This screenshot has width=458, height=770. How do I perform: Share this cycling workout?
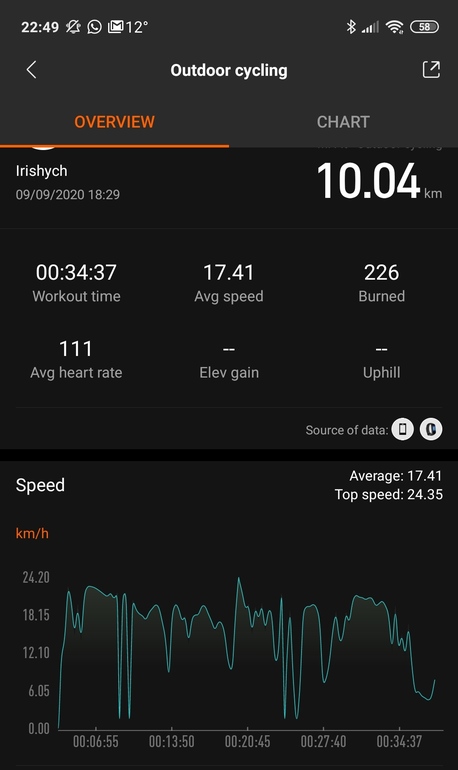click(431, 70)
